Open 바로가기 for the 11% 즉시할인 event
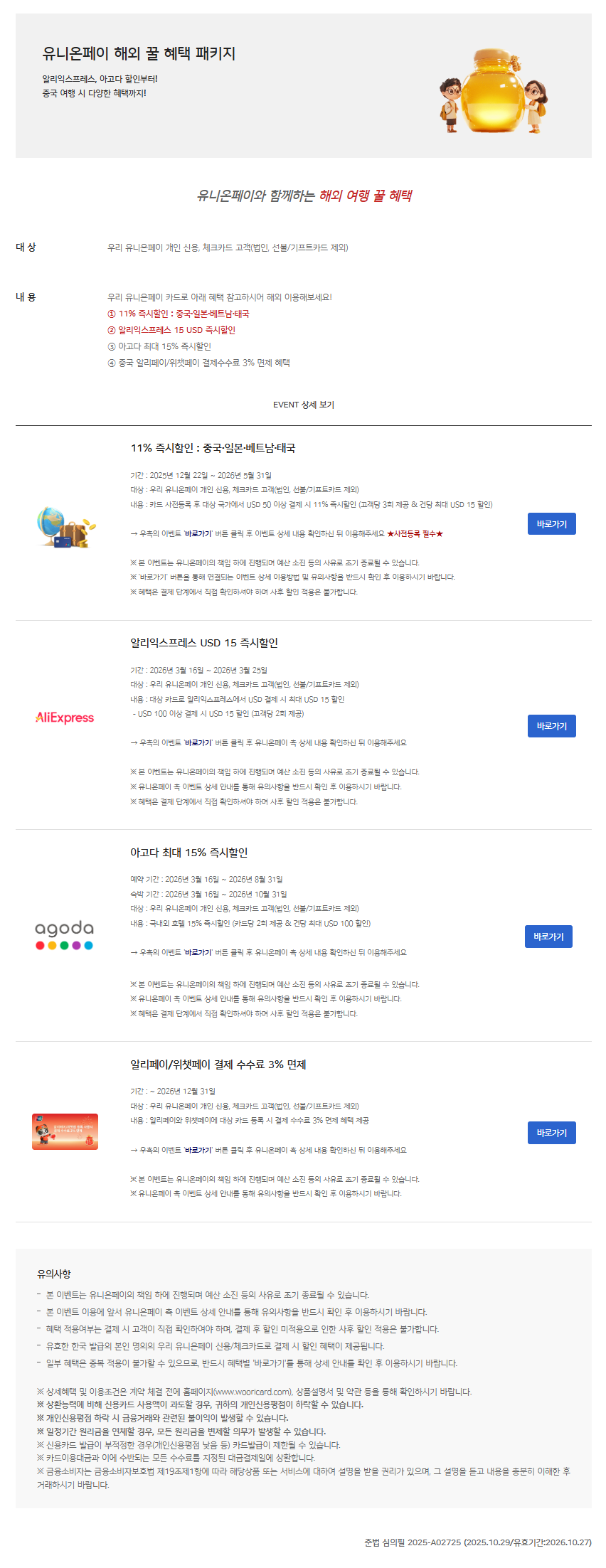This screenshot has height=1568, width=606. pyautogui.click(x=551, y=524)
